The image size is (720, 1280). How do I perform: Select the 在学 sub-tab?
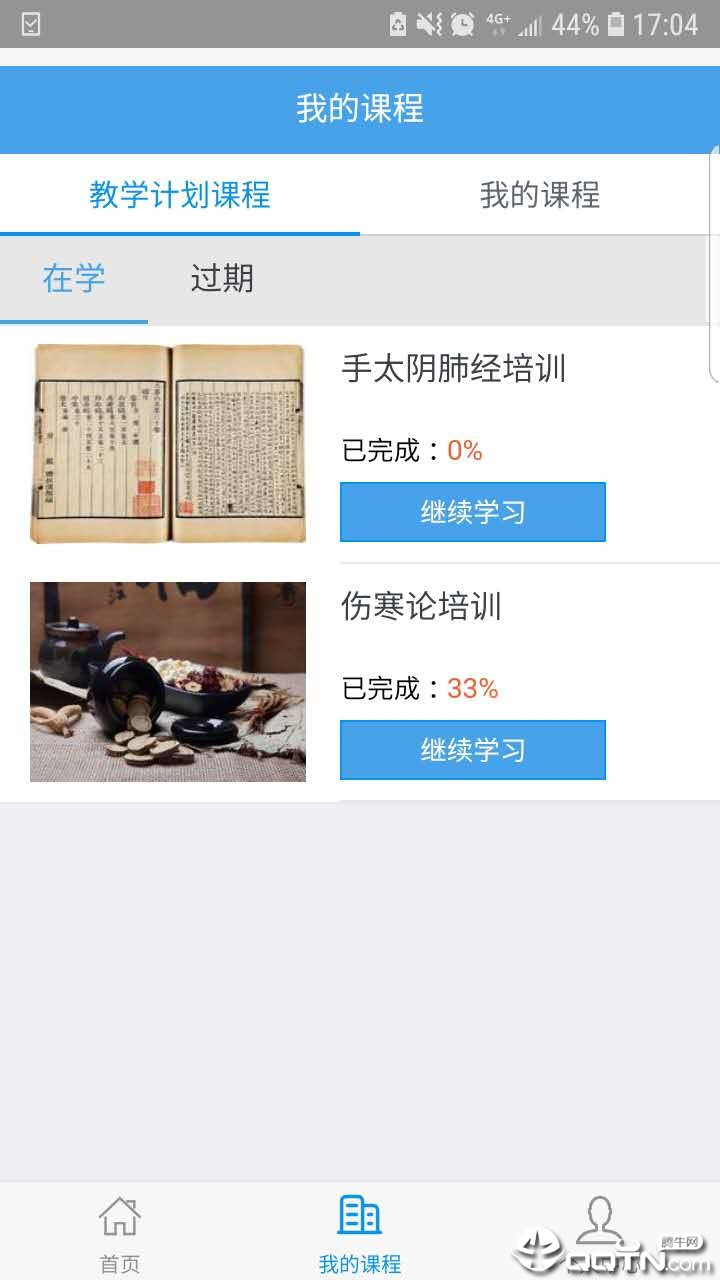[x=74, y=278]
